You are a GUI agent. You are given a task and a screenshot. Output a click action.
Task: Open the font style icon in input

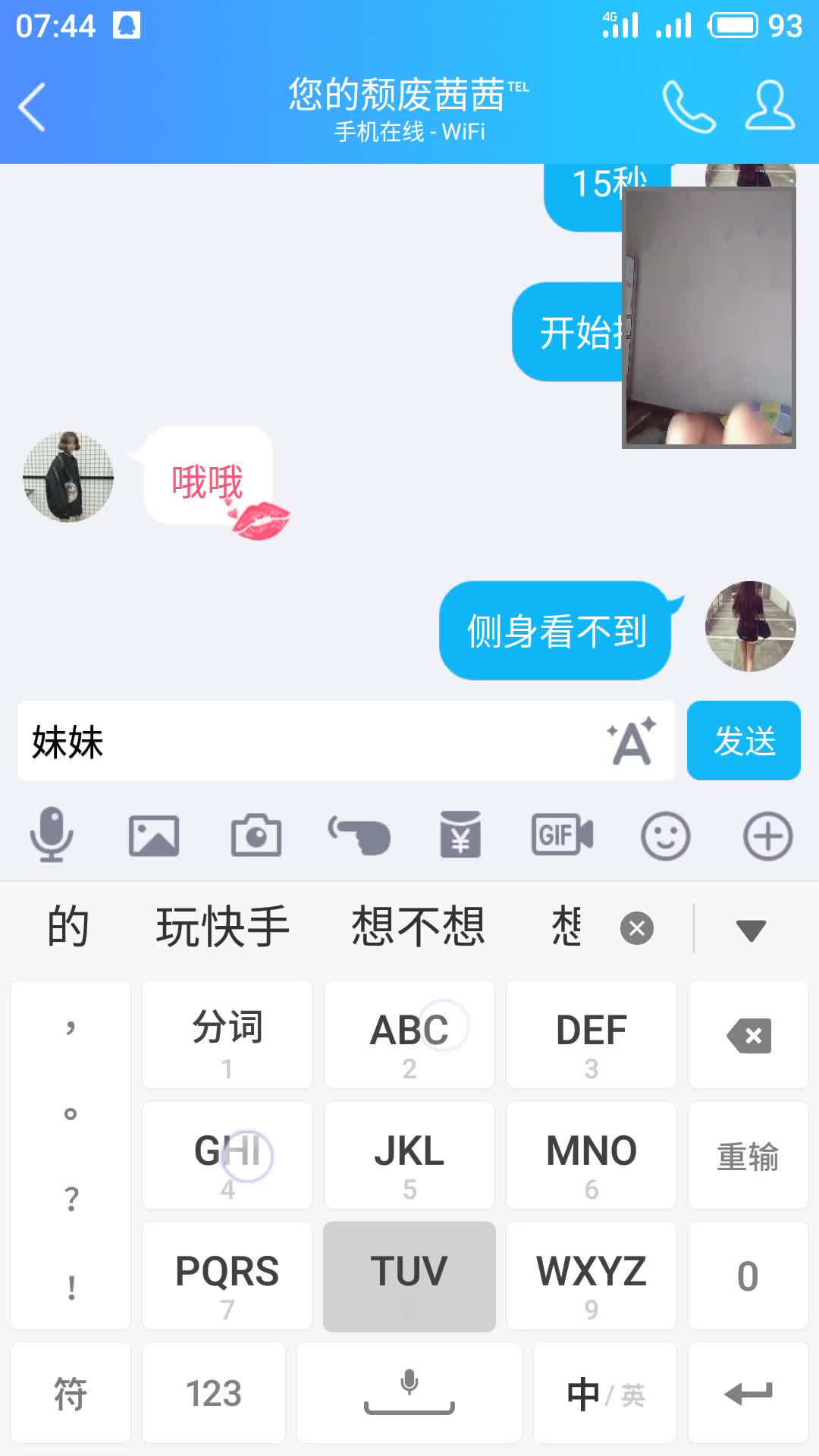tap(631, 741)
